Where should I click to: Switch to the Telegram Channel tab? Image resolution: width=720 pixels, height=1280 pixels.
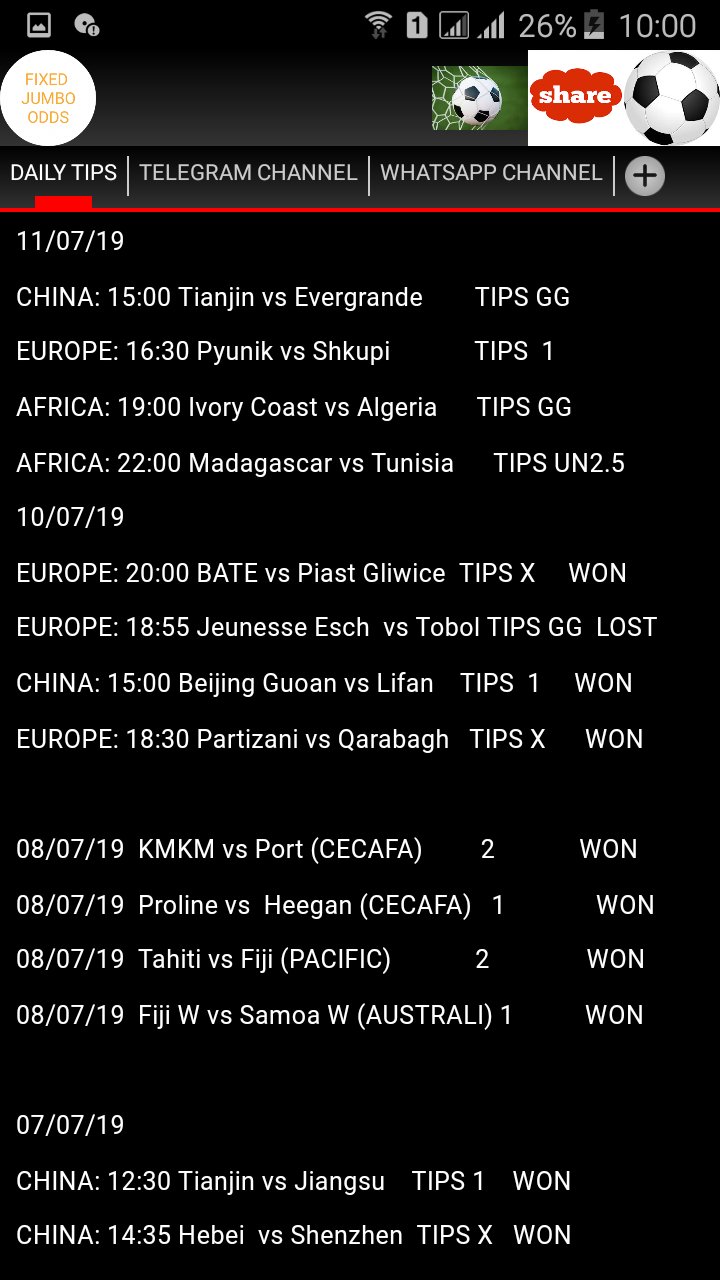[248, 173]
